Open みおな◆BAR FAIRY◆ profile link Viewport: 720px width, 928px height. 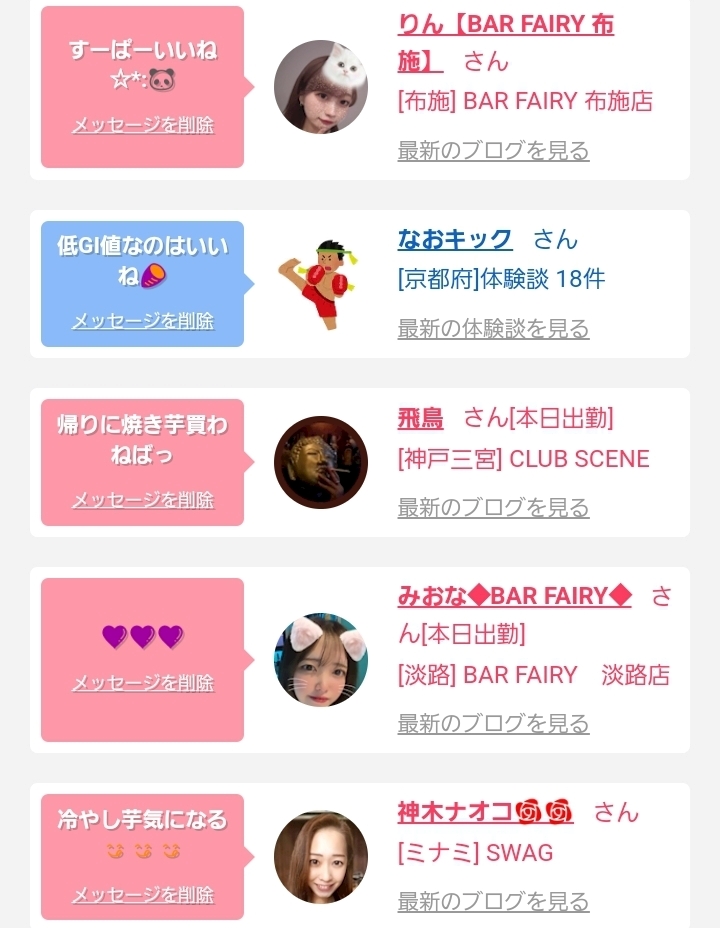[515, 595]
